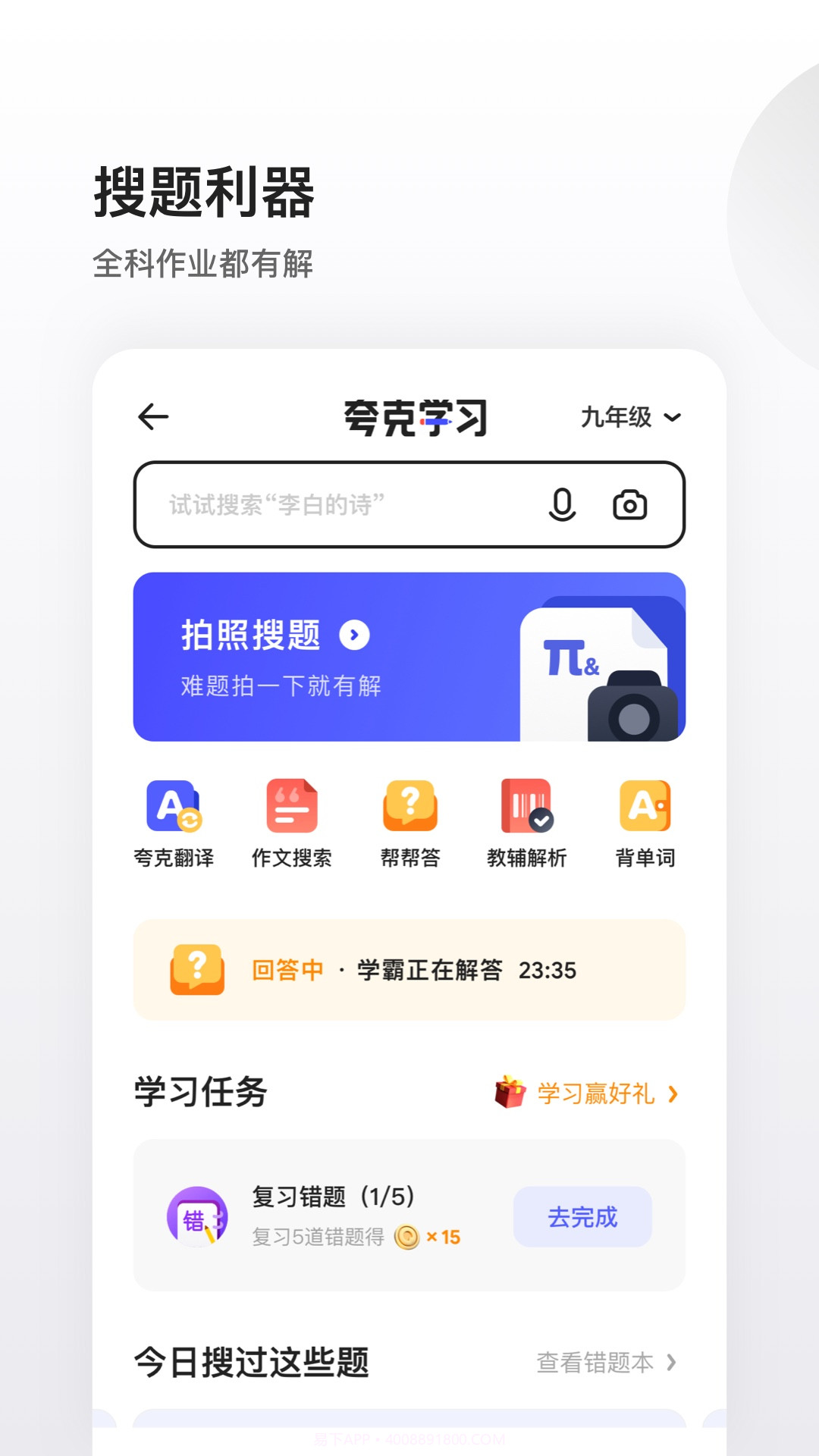The width and height of the screenshot is (819, 1456).
Task: Open the 教辅解析 textbook analysis tool
Action: 529,808
